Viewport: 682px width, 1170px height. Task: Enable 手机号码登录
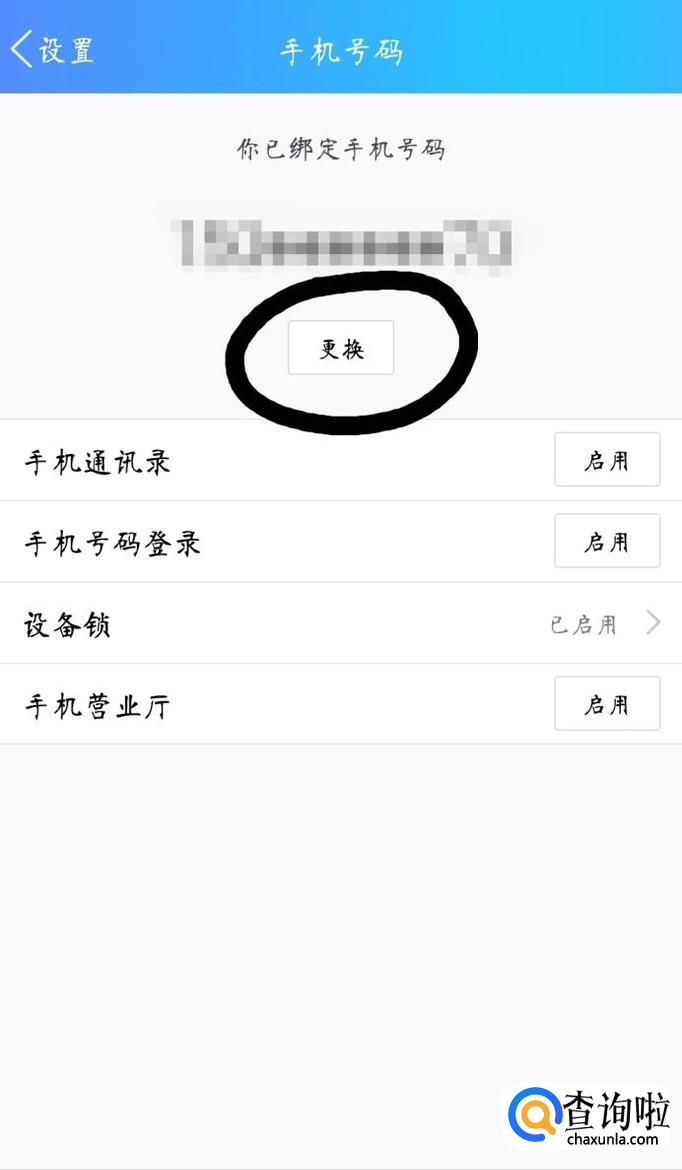point(606,541)
